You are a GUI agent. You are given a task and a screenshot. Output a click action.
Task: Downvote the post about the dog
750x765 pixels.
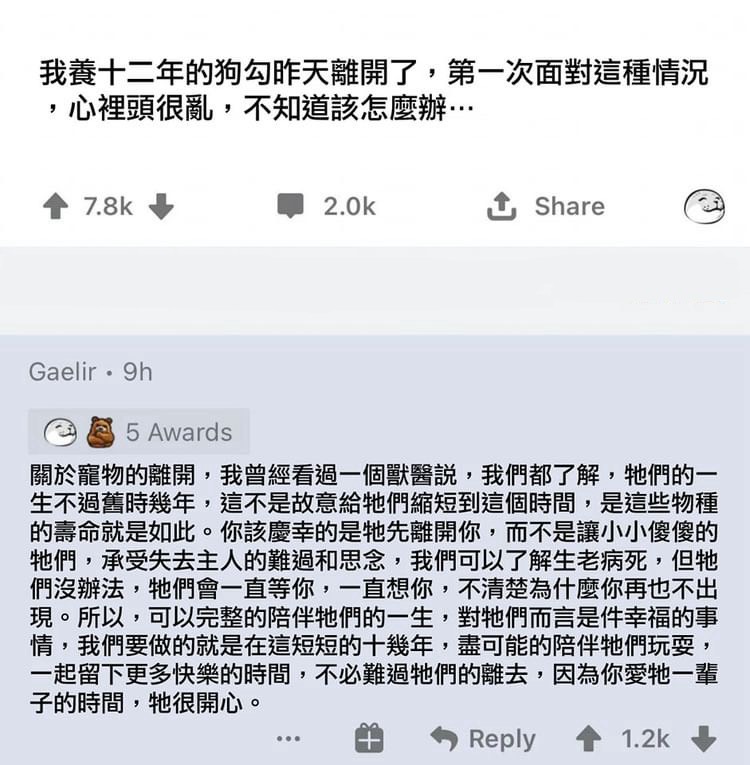point(161,206)
